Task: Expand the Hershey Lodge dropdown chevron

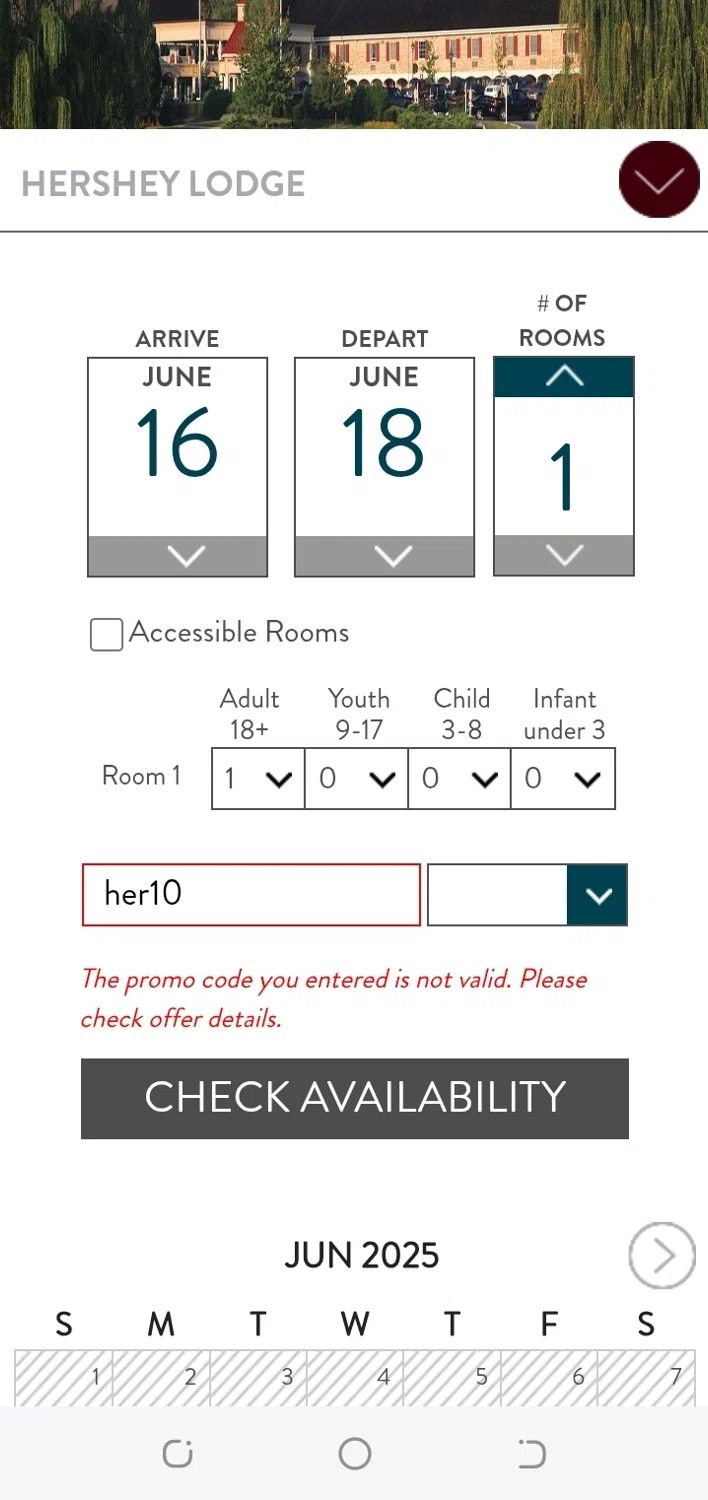Action: (658, 180)
